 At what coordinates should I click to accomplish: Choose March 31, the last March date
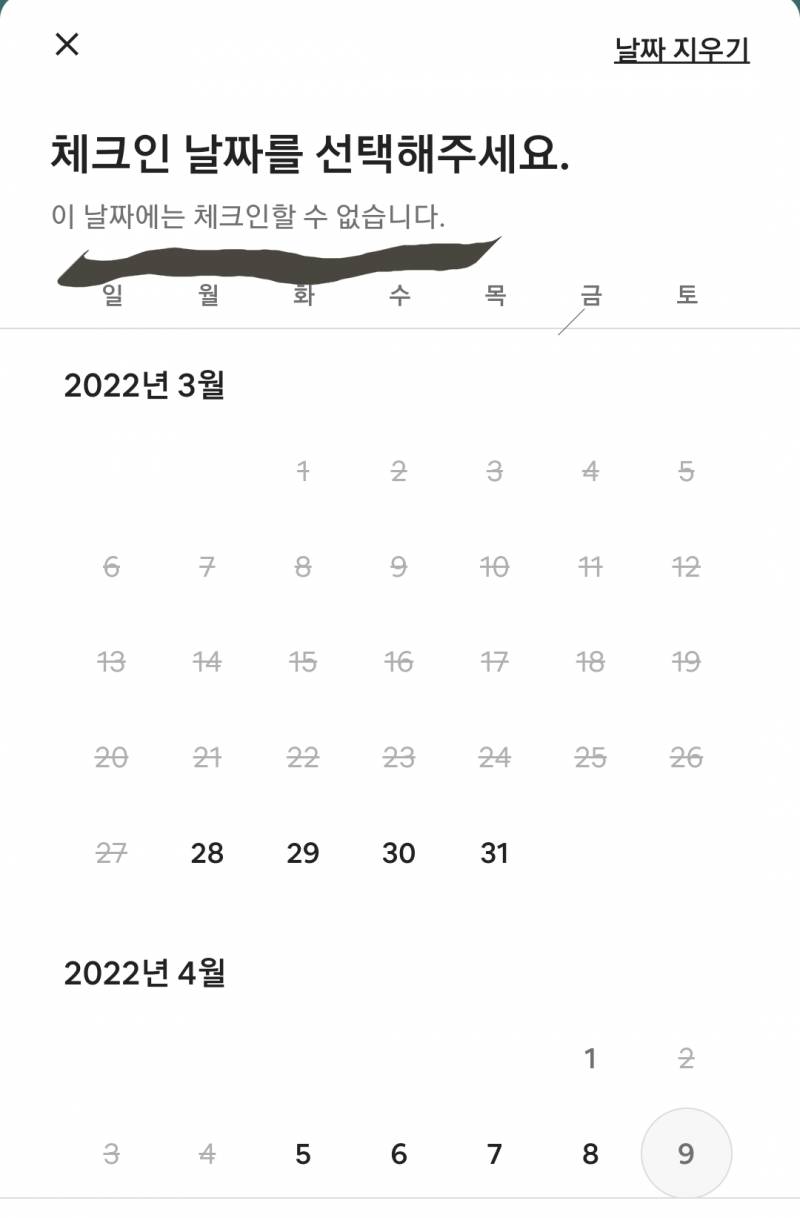point(494,854)
